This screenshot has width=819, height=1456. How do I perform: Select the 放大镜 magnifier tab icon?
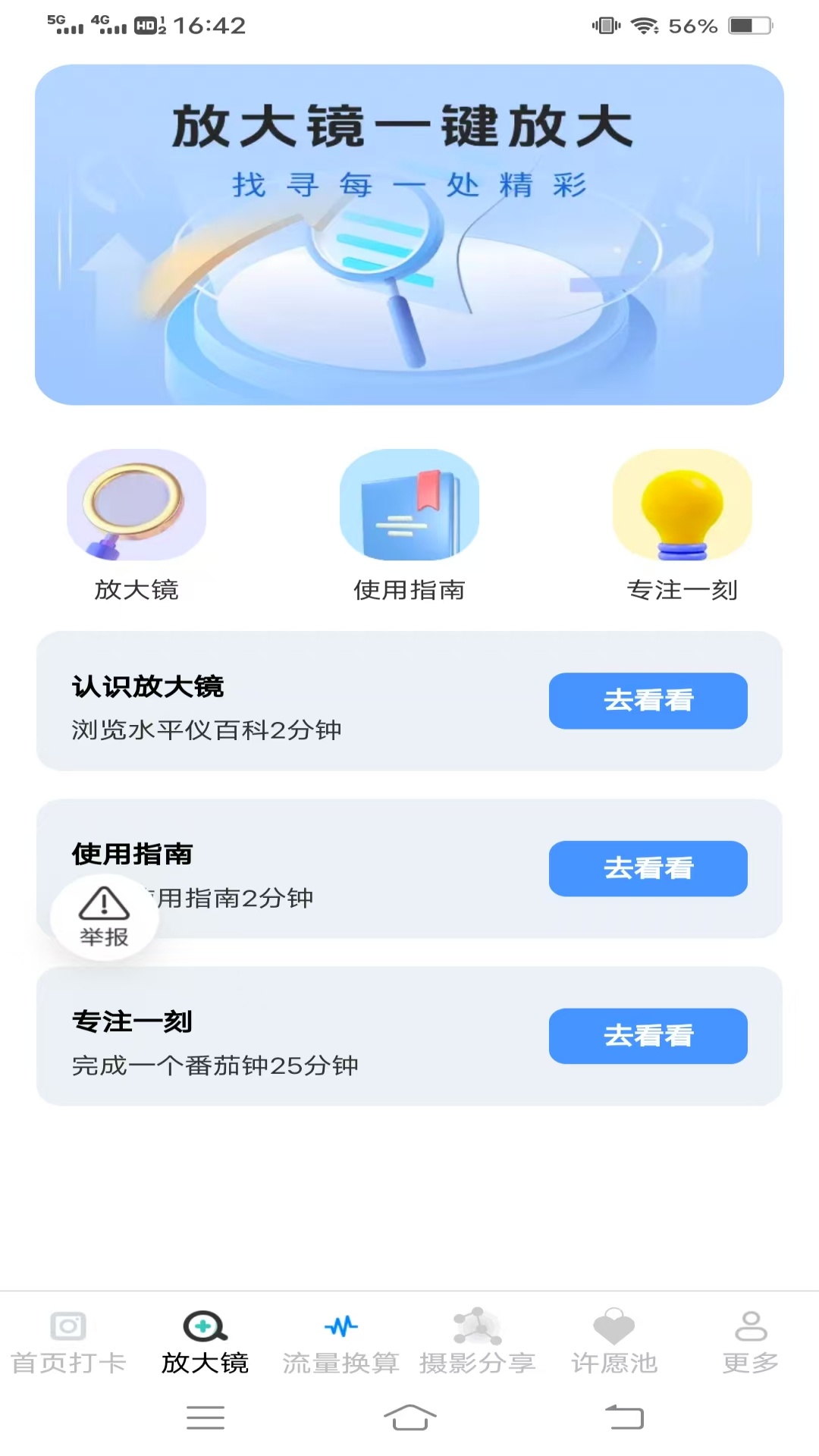[205, 1337]
